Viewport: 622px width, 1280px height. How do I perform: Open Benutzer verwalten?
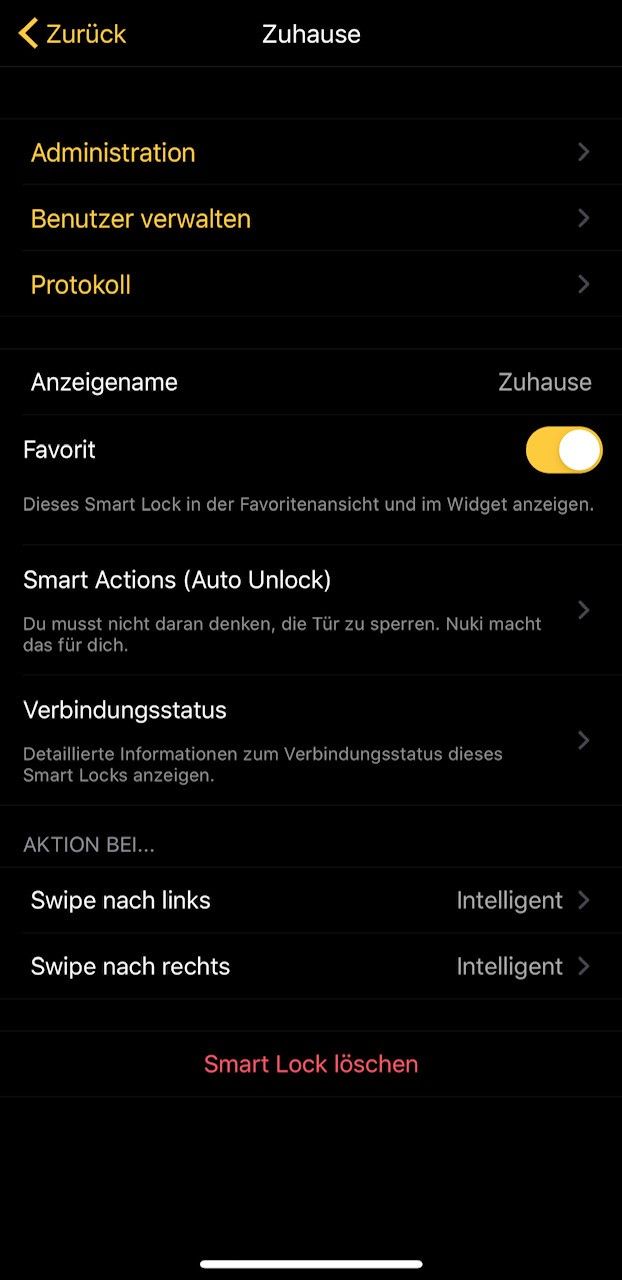(310, 219)
